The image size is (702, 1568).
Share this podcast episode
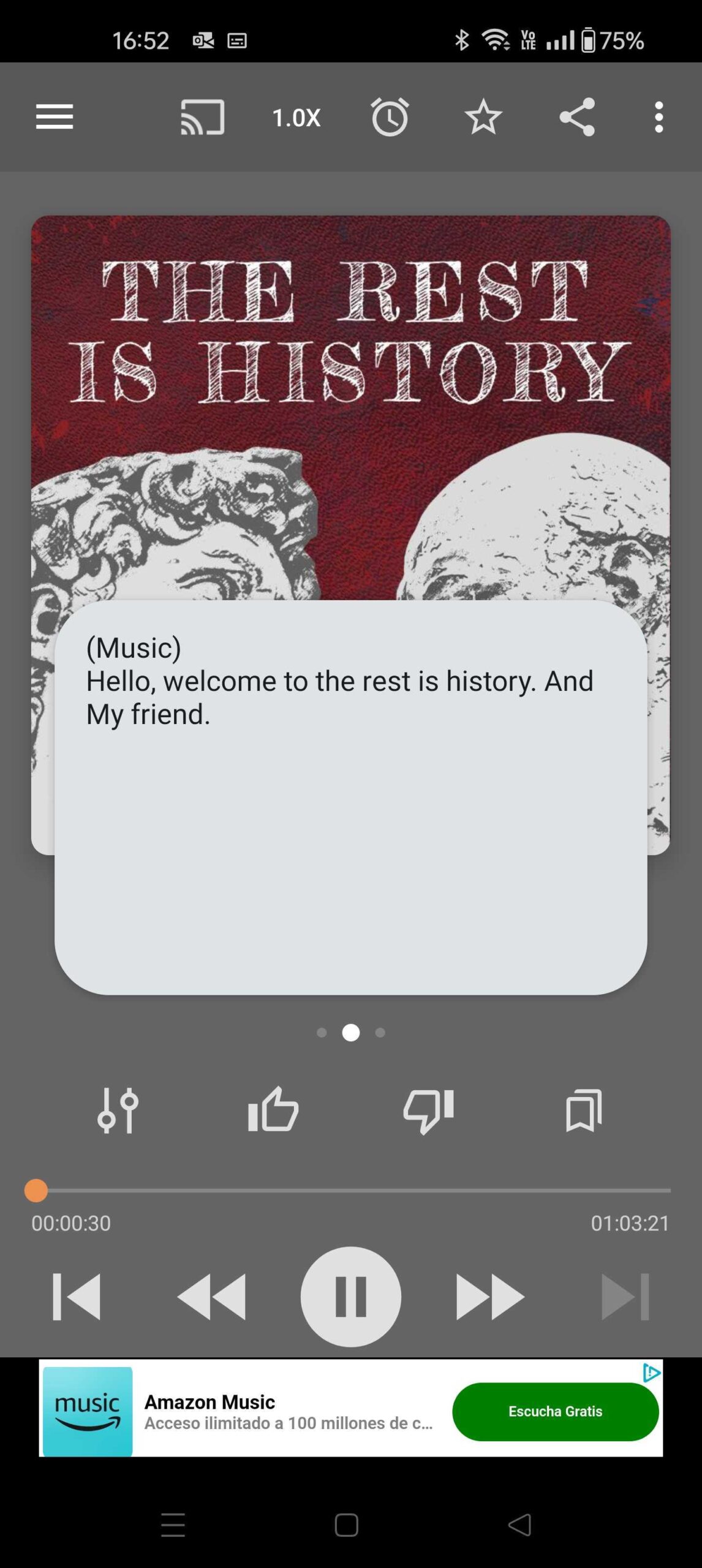[x=577, y=116]
